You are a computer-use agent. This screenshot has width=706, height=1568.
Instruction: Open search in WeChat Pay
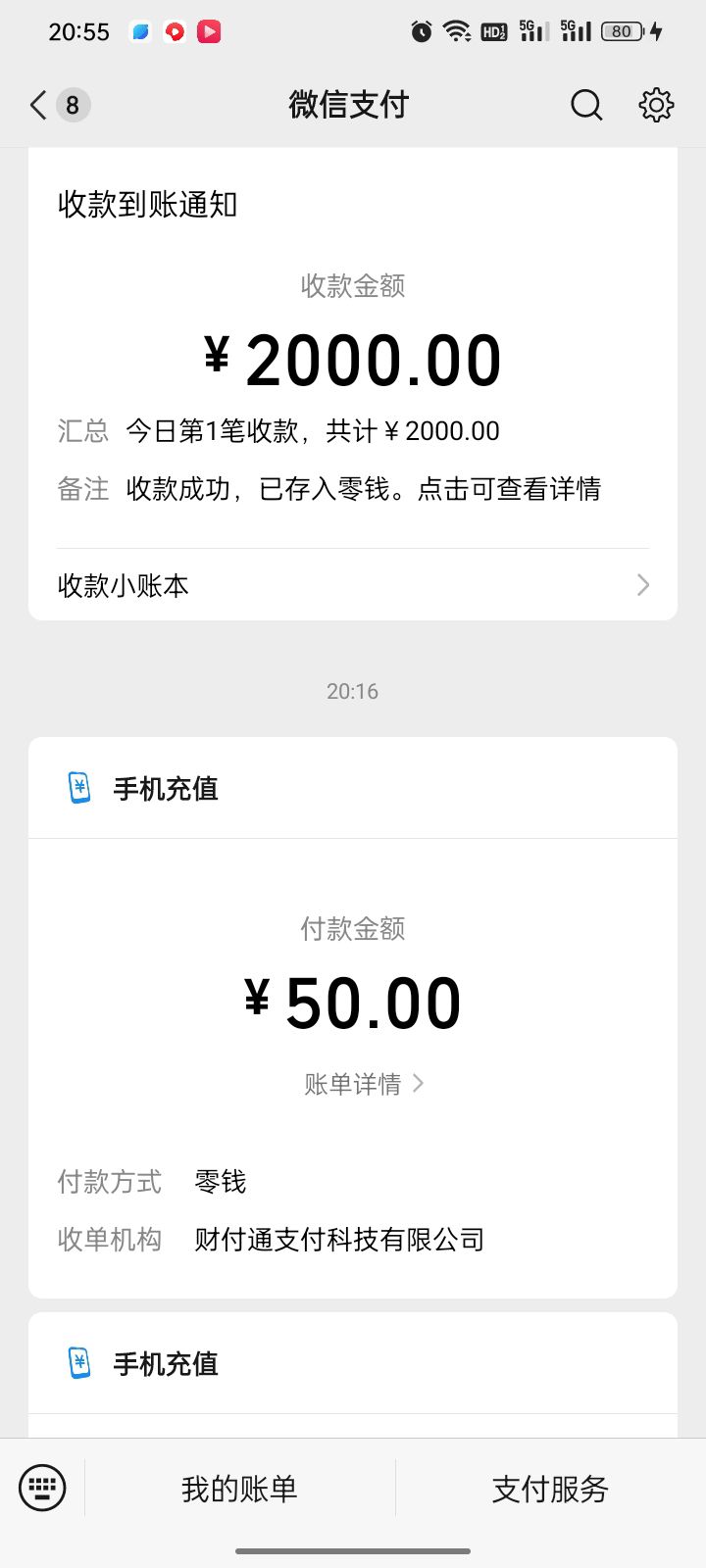point(586,105)
